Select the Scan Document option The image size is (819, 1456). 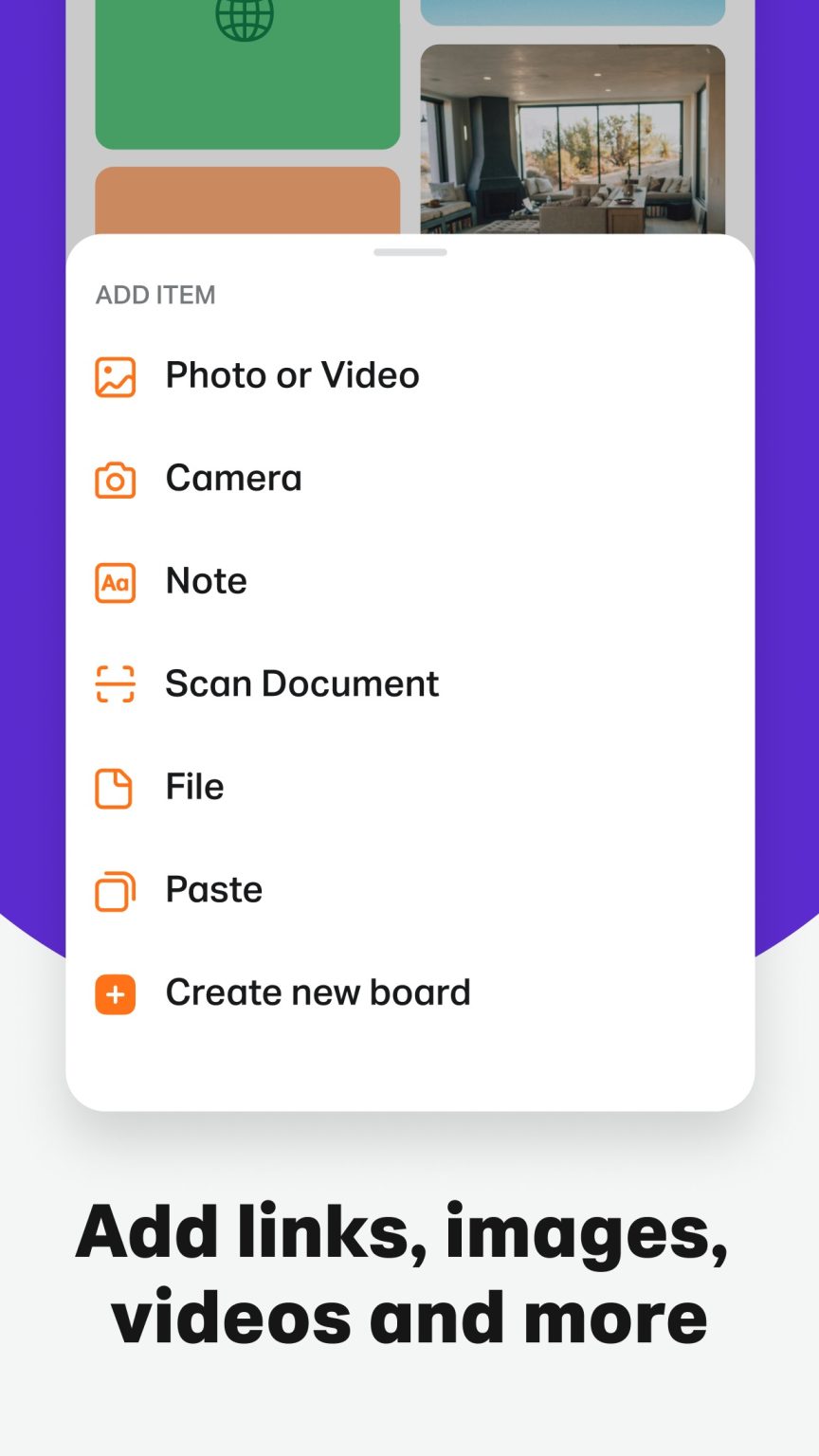click(x=301, y=685)
